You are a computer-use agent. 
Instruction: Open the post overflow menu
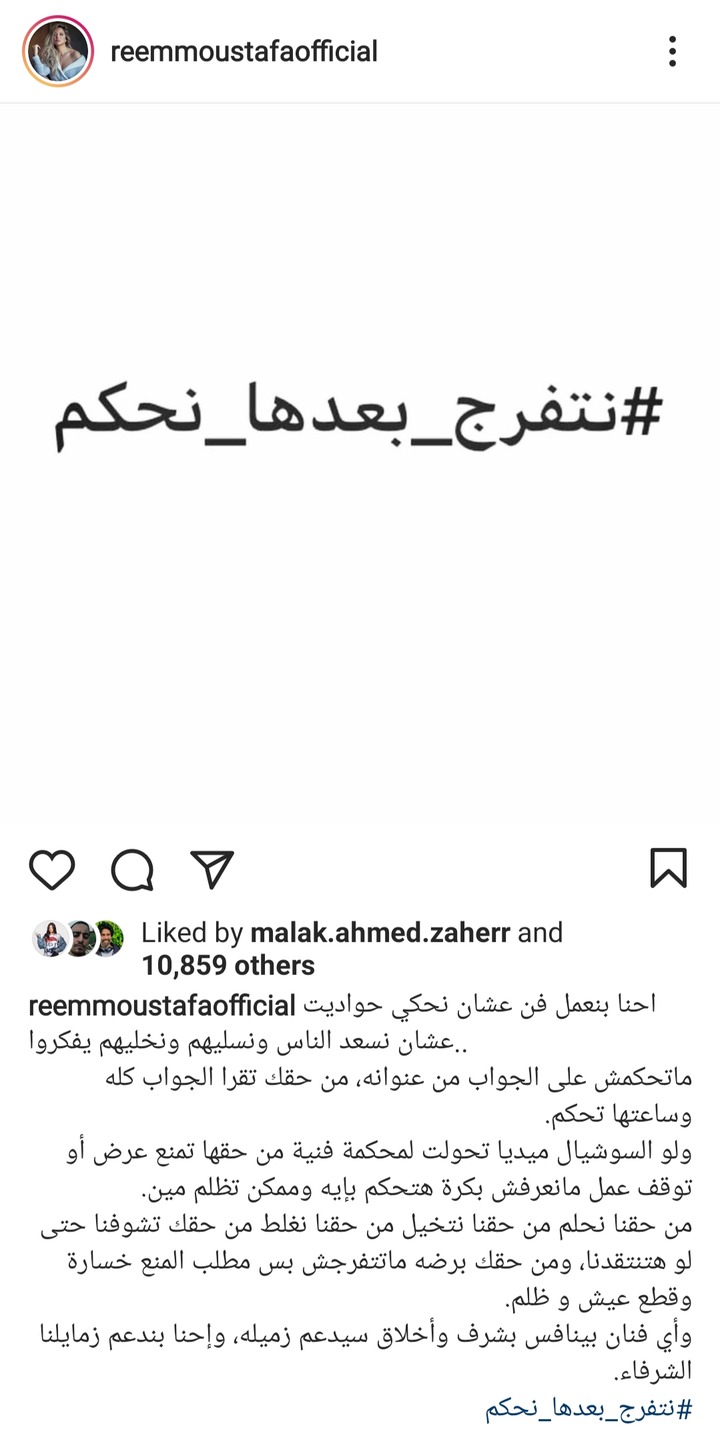pyautogui.click(x=672, y=52)
